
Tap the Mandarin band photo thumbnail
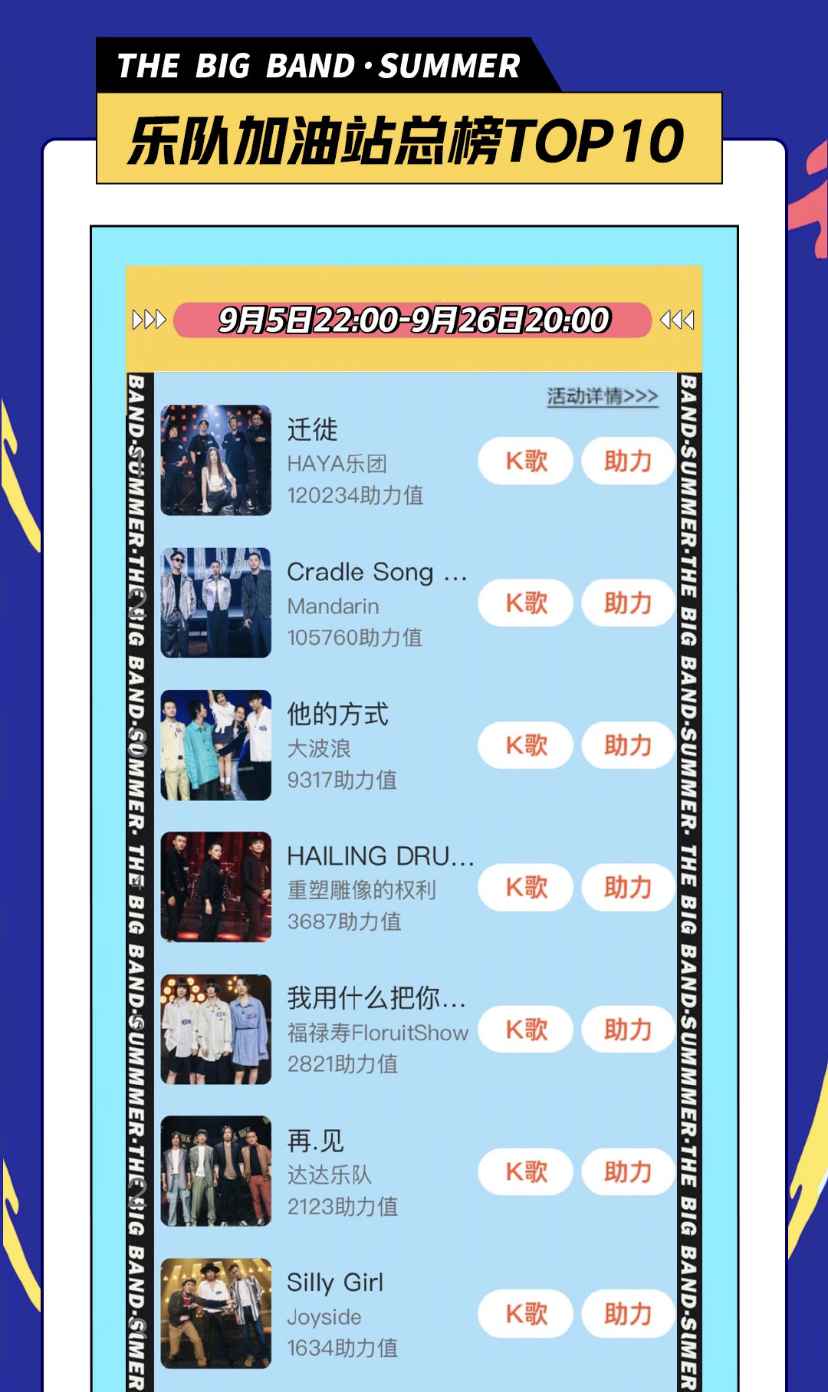point(216,602)
